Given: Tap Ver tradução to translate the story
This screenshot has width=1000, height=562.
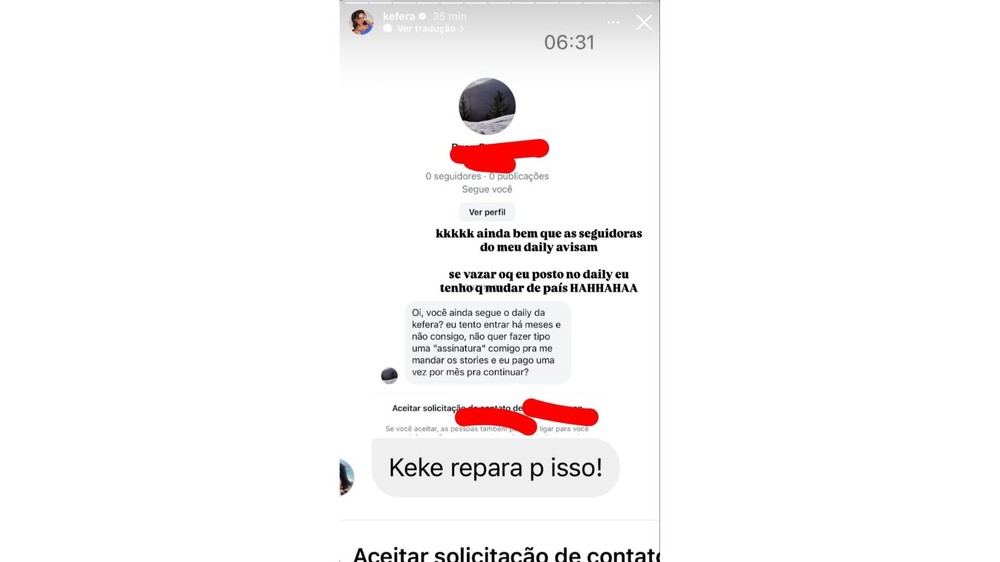Looking at the screenshot, I should [x=430, y=29].
